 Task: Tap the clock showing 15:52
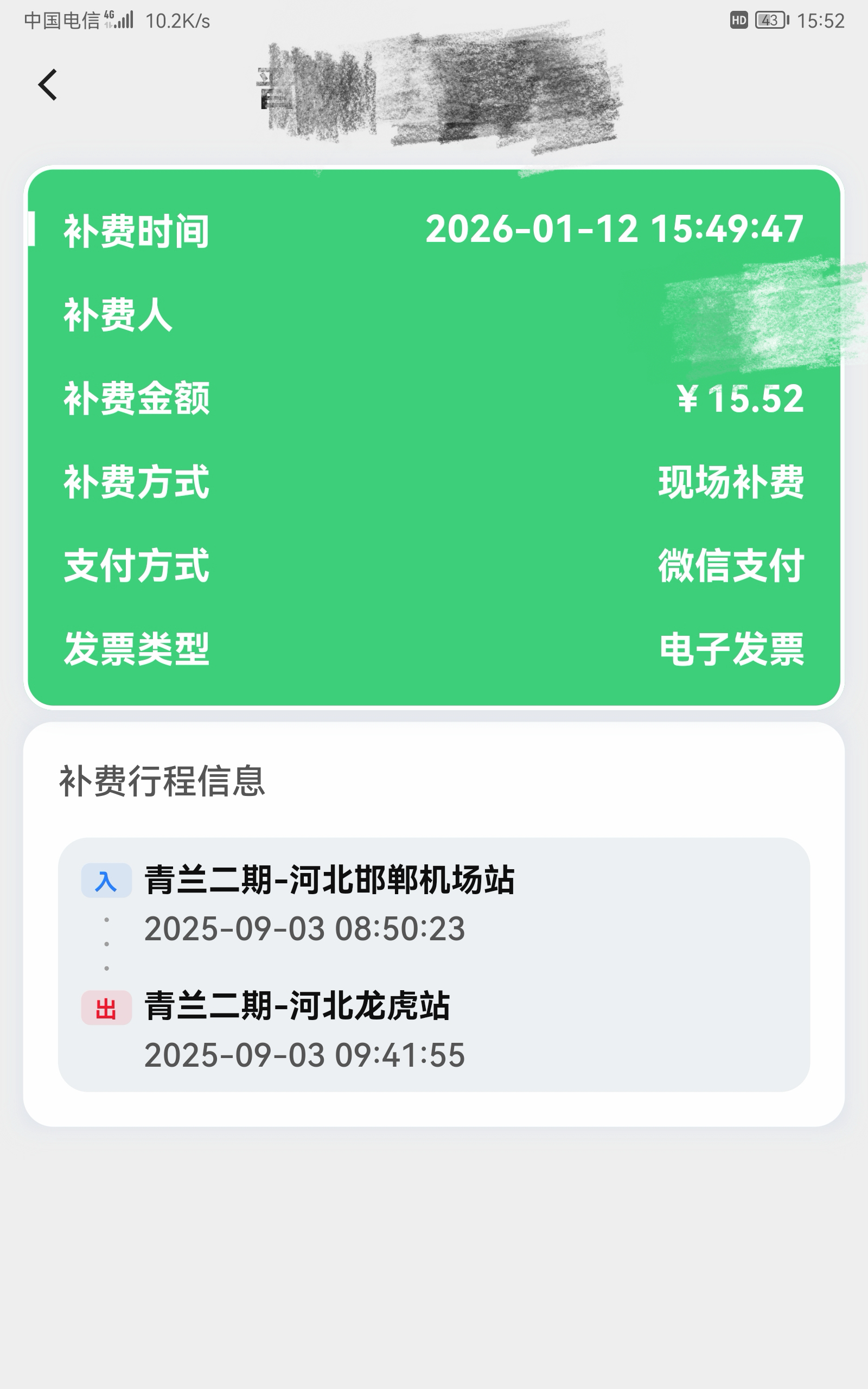[x=822, y=21]
